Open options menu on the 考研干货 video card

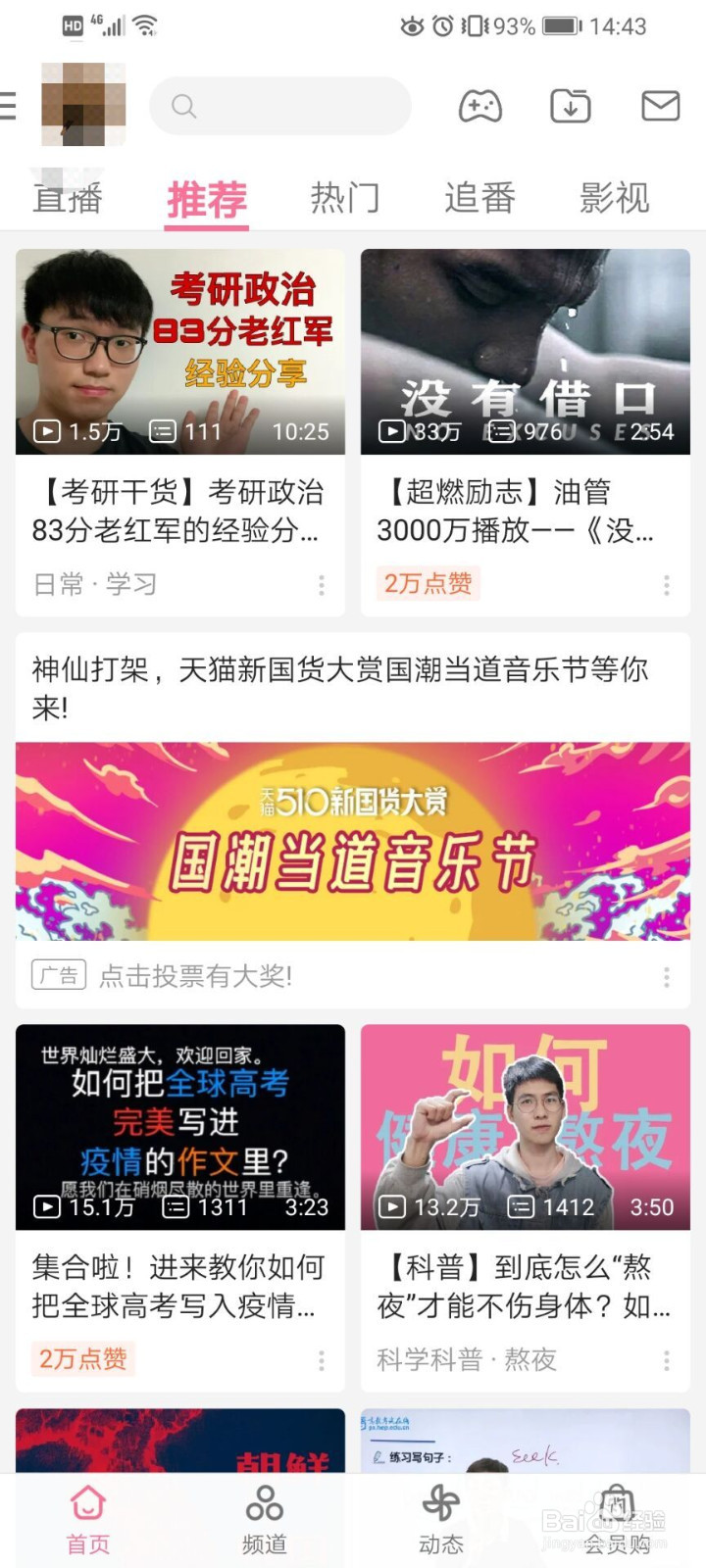322,584
